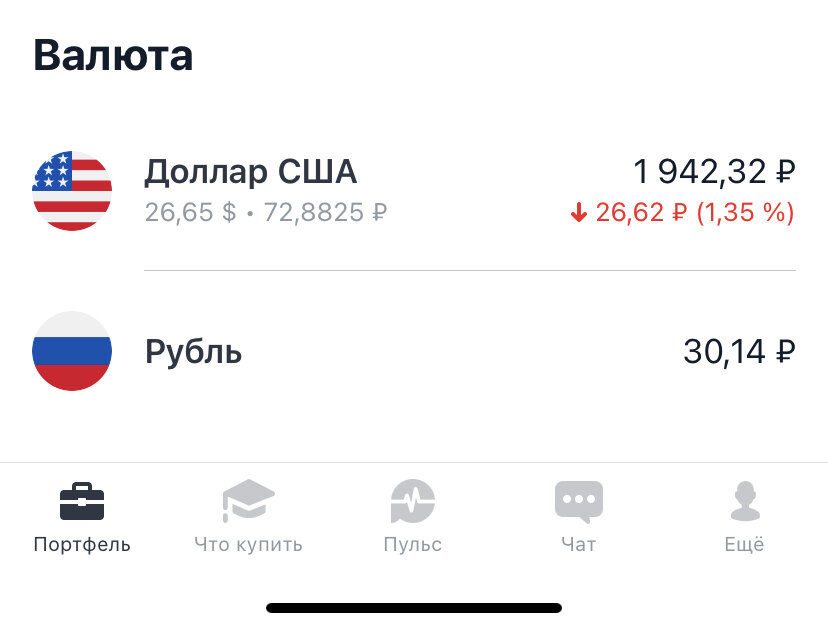Image resolution: width=828 pixels, height=629 pixels.
Task: Switch to the Портфель tab
Action: 82,516
